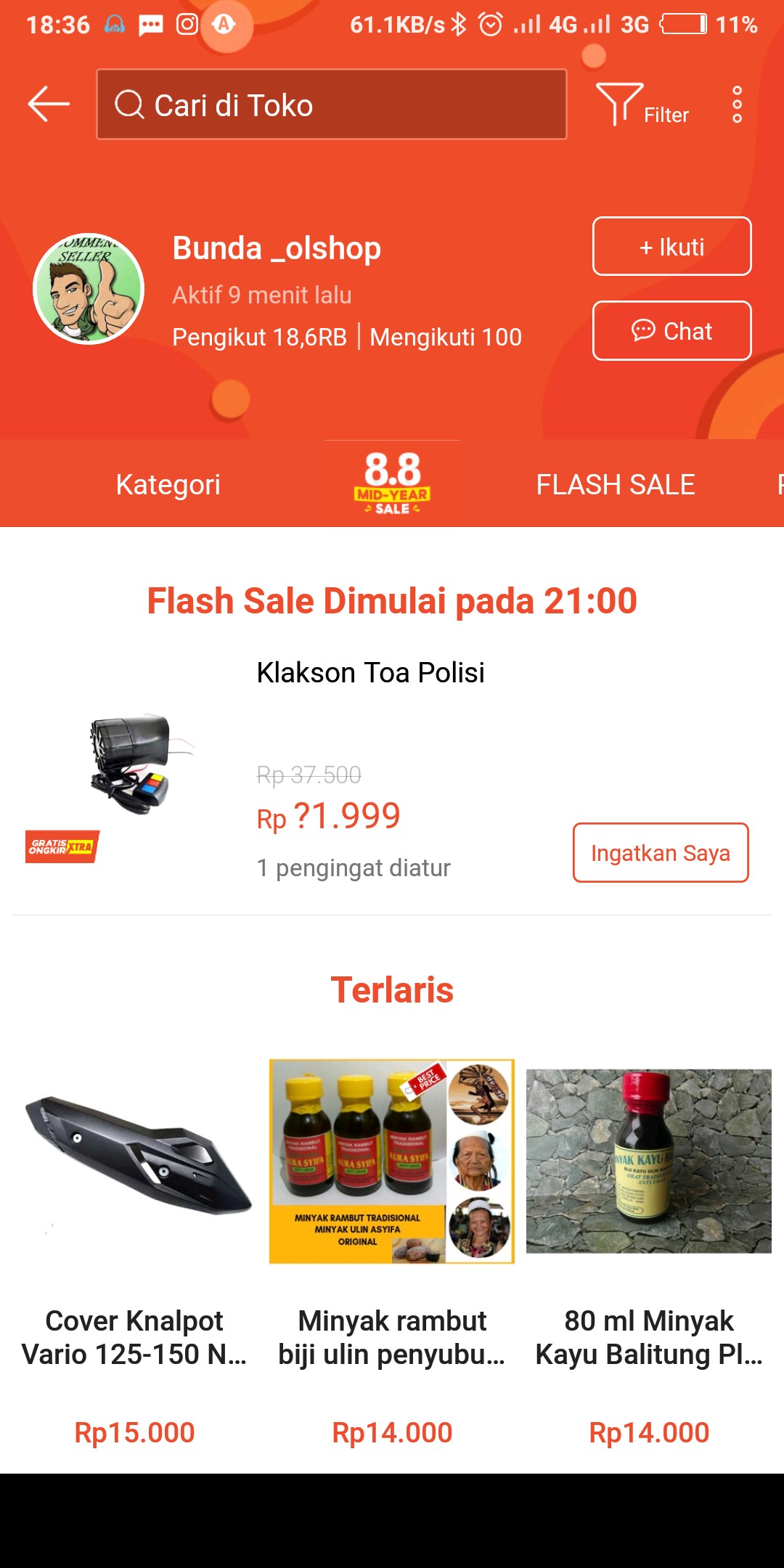Image resolution: width=784 pixels, height=1568 pixels.
Task: Open the Klakson Toa Polisi product
Action: (x=370, y=673)
